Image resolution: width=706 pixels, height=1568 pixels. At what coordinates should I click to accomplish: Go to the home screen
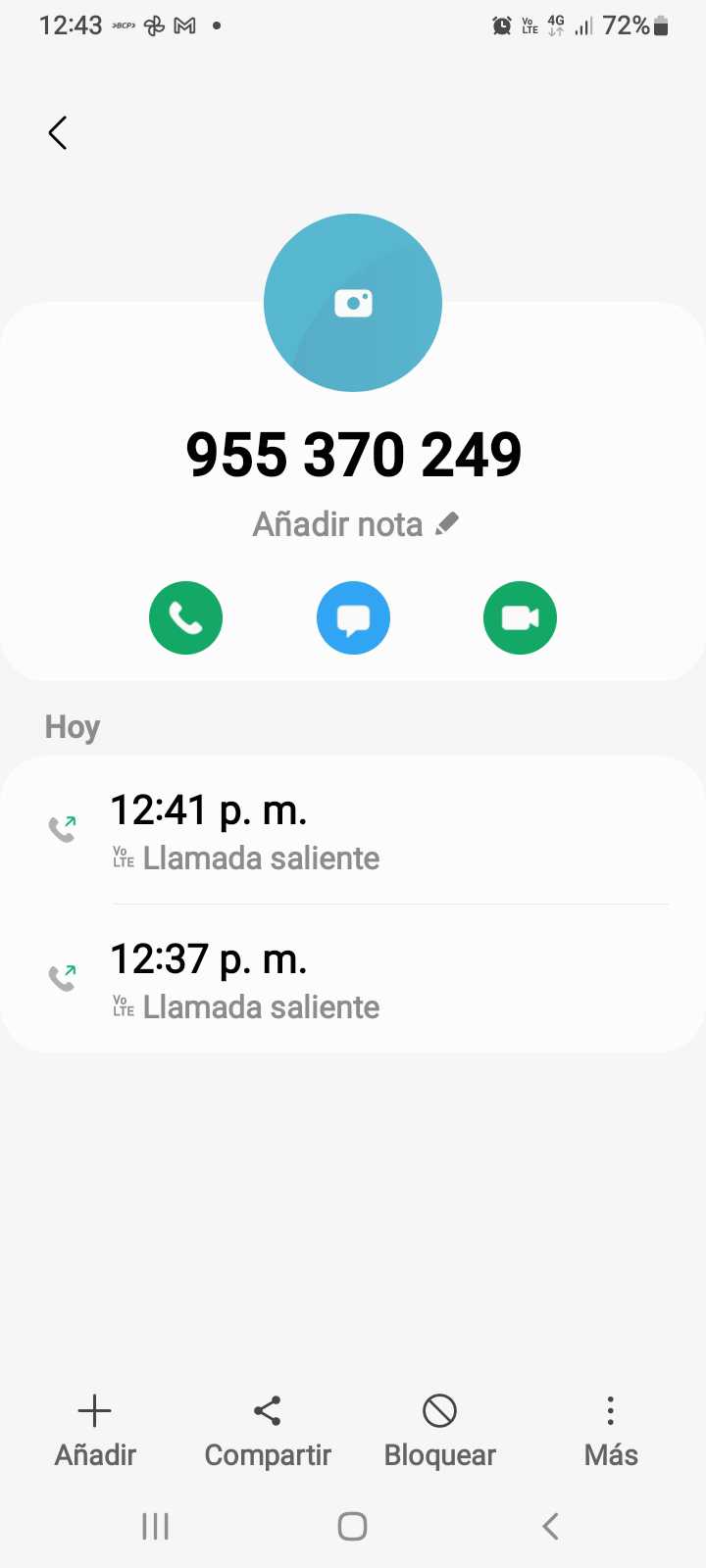point(353,1526)
